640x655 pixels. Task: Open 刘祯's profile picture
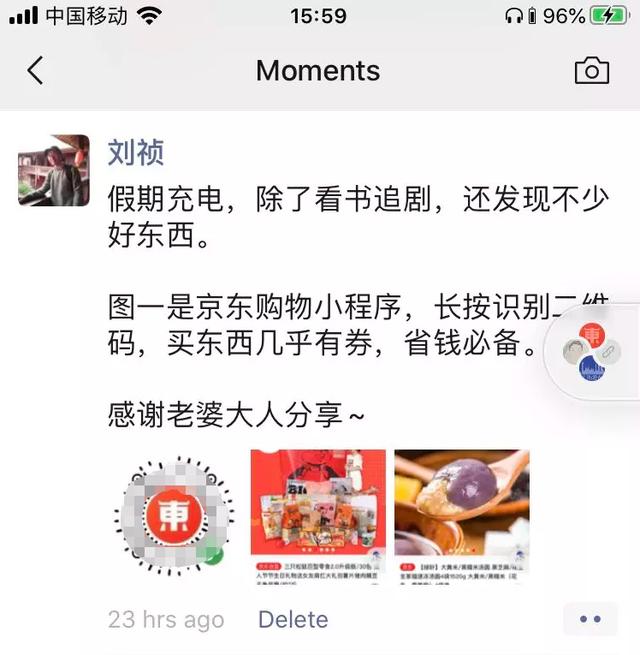pos(54,170)
